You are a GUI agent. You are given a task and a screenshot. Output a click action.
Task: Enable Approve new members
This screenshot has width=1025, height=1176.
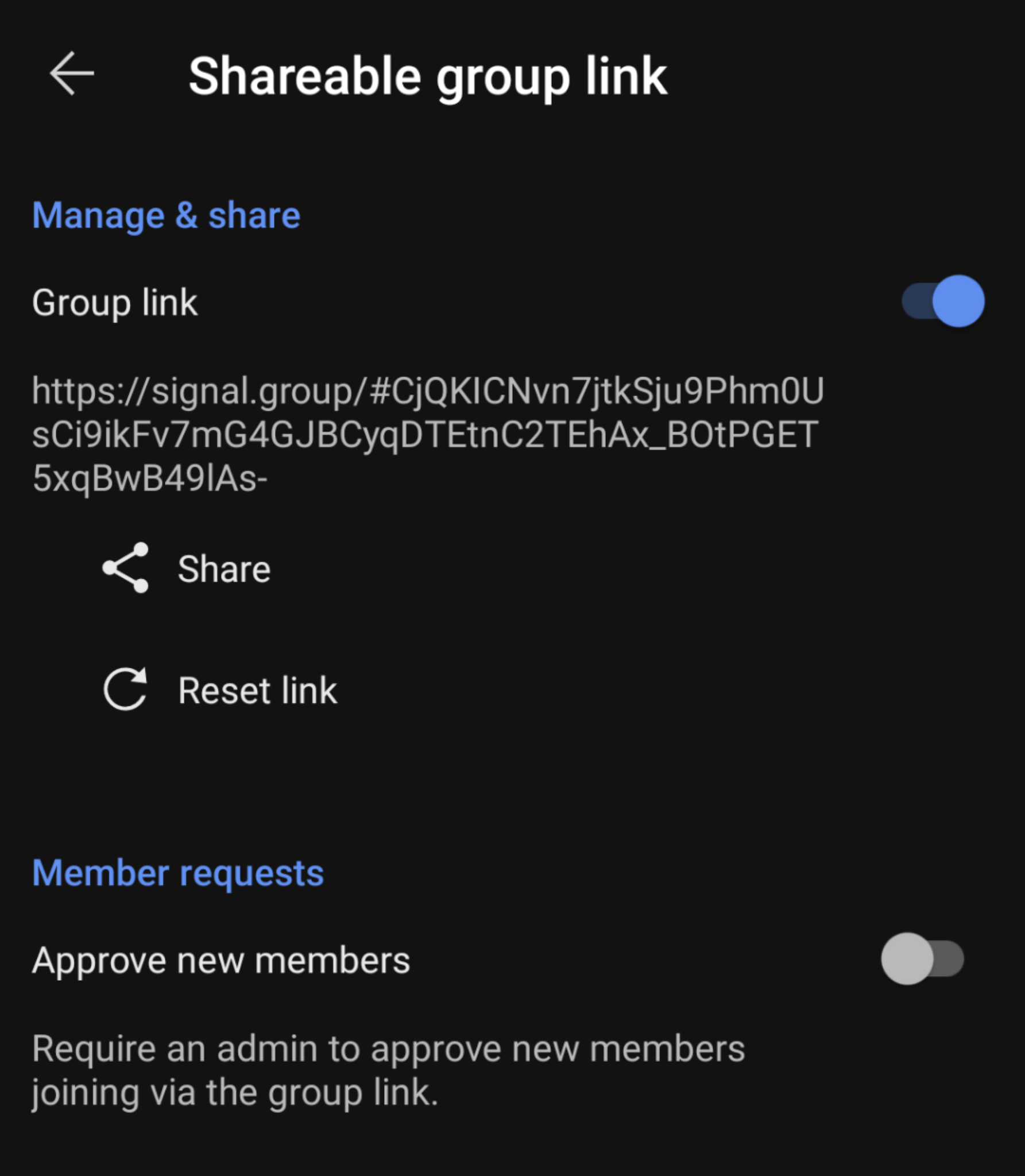tap(922, 958)
